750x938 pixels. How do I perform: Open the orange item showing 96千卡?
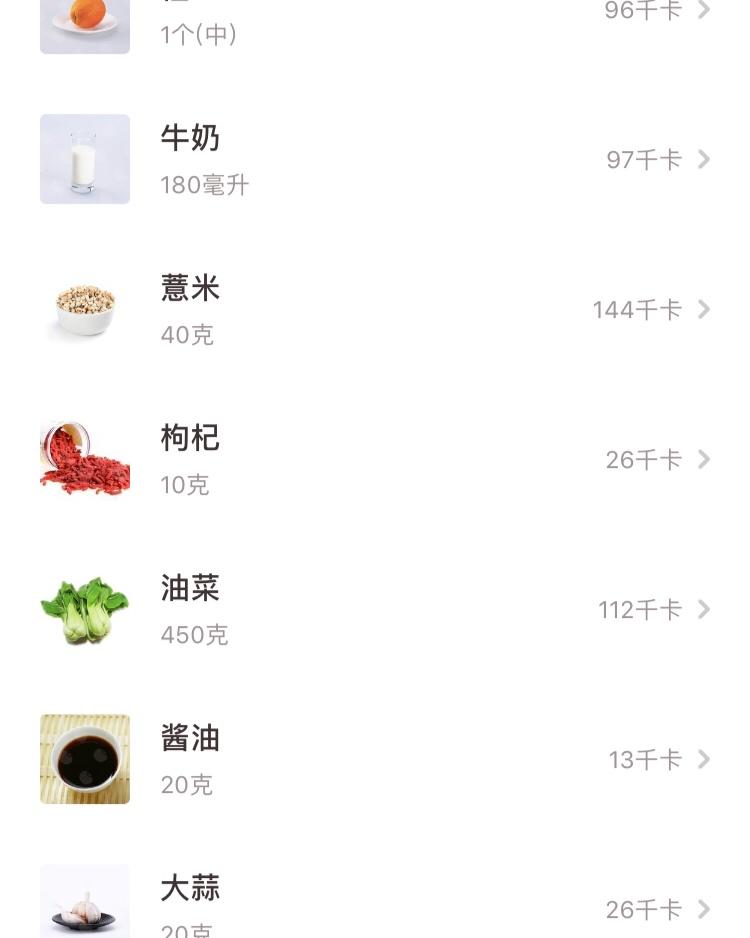[x=375, y=20]
